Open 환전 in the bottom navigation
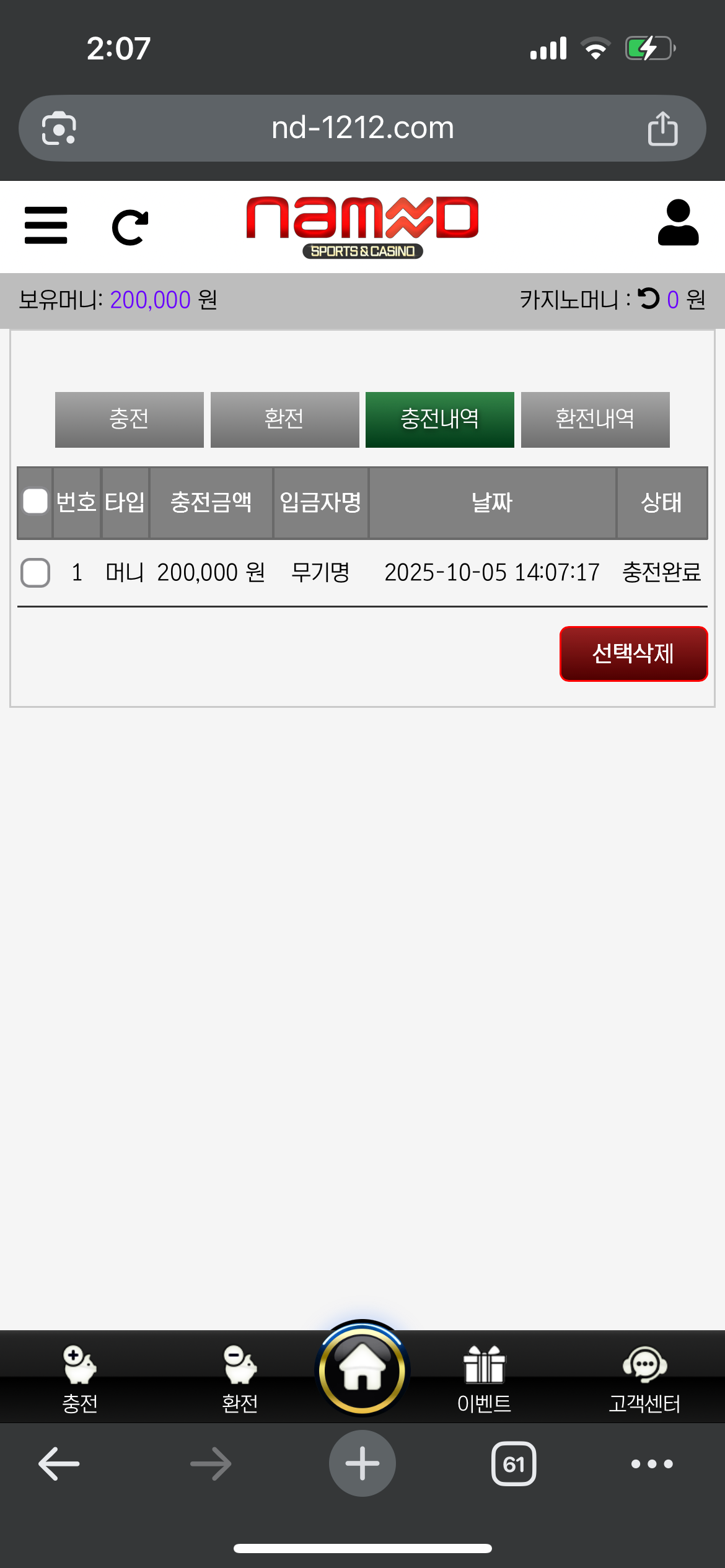This screenshot has width=725, height=1568. (240, 1378)
